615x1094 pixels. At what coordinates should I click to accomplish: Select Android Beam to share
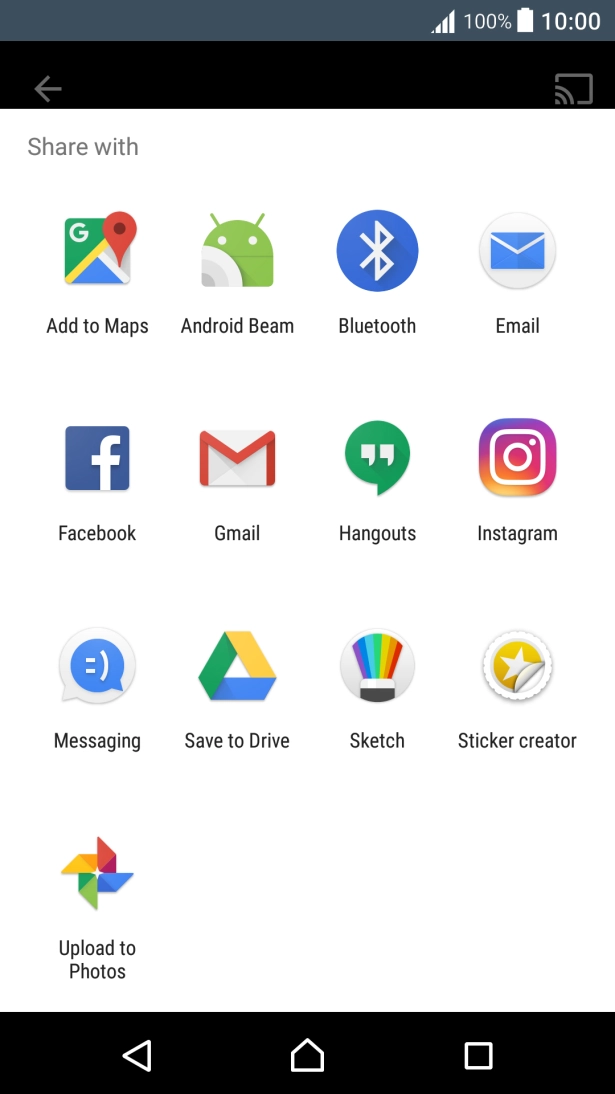pos(237,250)
